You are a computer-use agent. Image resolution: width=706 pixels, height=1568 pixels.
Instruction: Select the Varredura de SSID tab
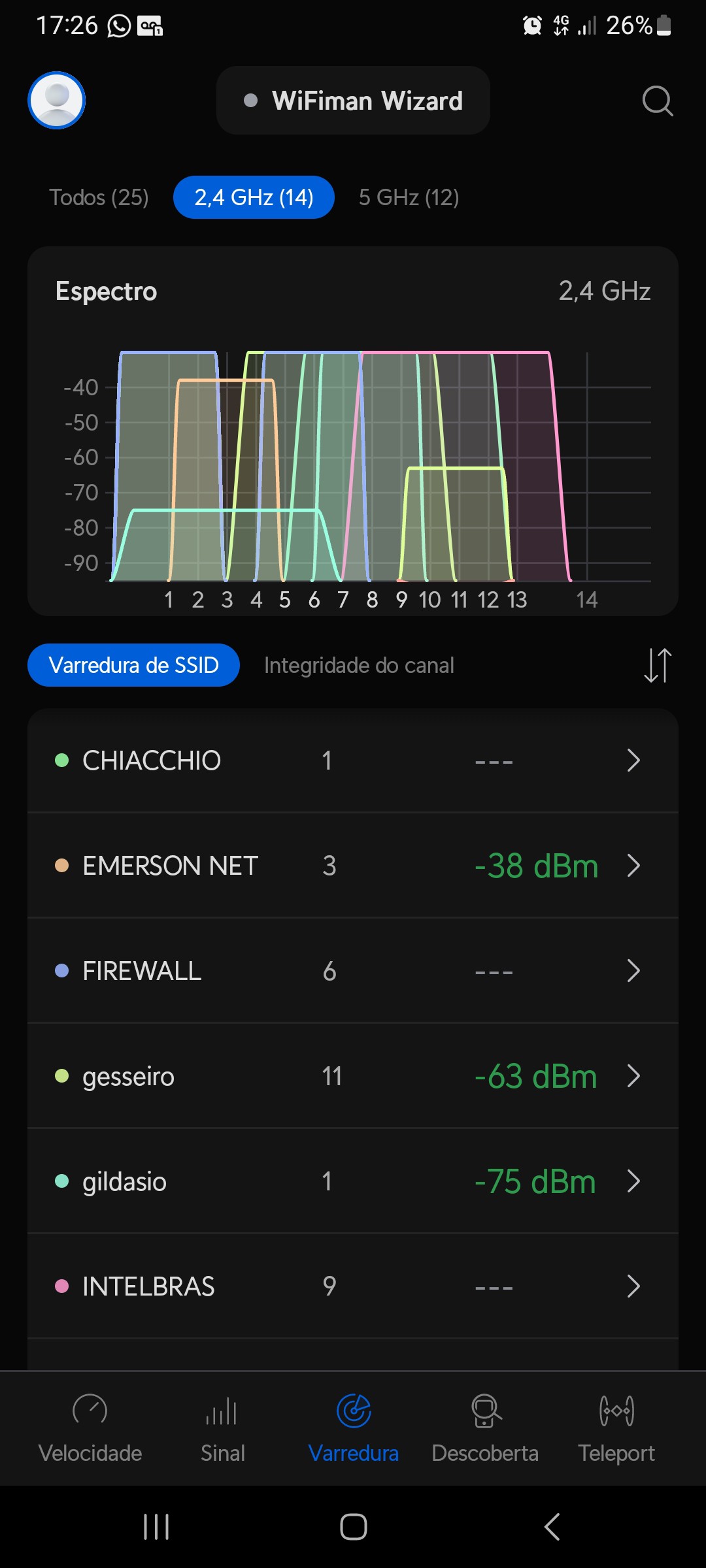click(x=133, y=665)
